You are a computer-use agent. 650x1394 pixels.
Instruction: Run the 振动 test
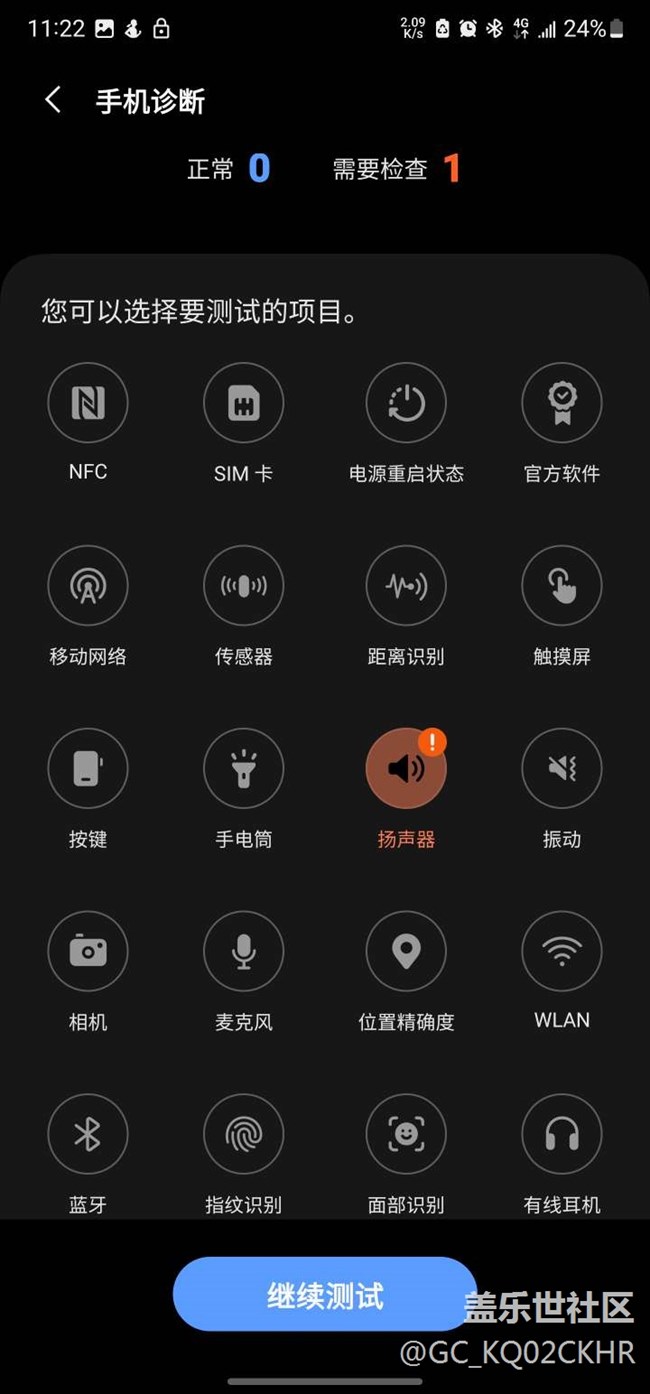(x=562, y=768)
